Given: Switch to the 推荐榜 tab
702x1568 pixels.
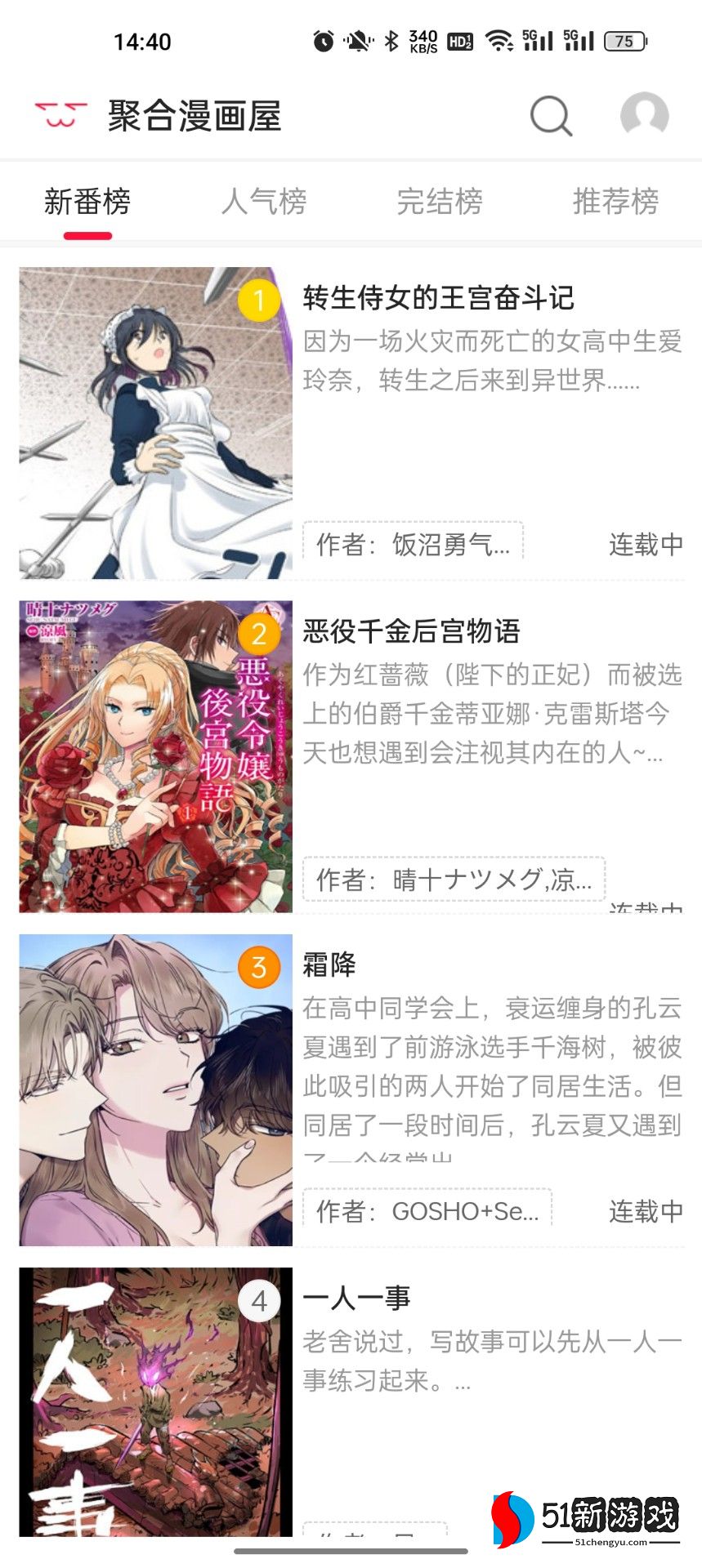Looking at the screenshot, I should pyautogui.click(x=615, y=202).
